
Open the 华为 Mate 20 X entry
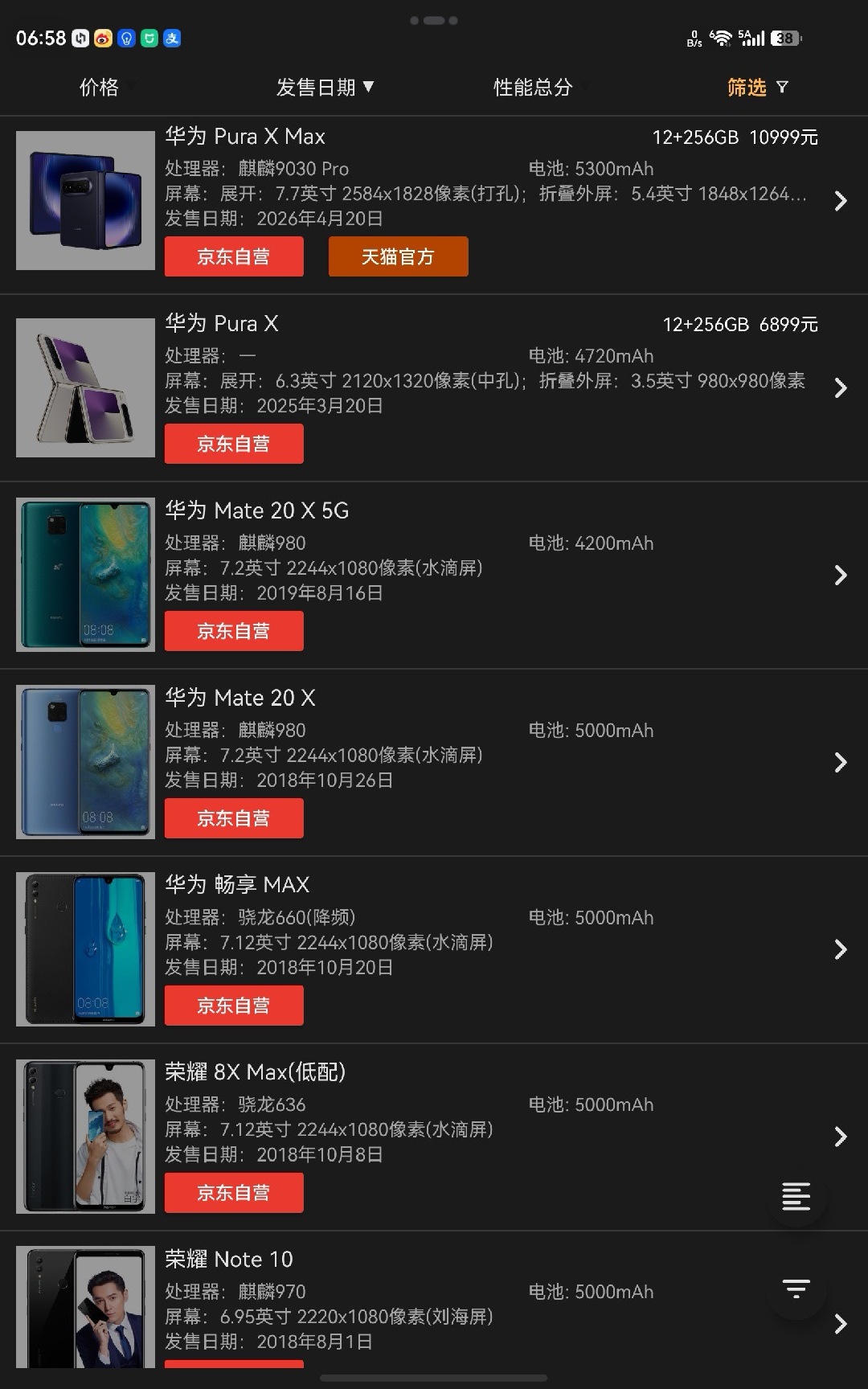click(434, 763)
